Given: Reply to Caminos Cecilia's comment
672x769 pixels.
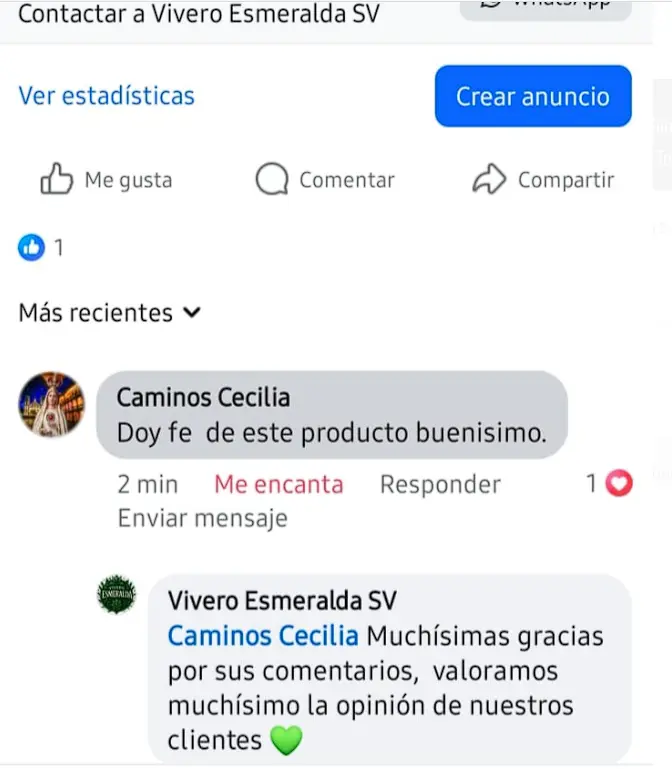Looking at the screenshot, I should coord(440,485).
